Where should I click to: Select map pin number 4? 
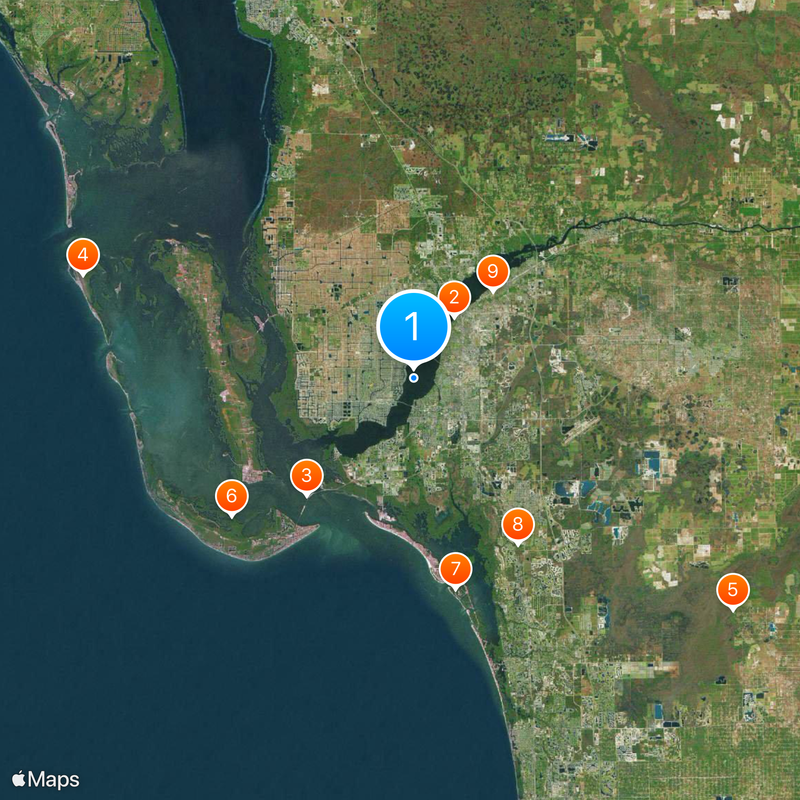coord(83,256)
